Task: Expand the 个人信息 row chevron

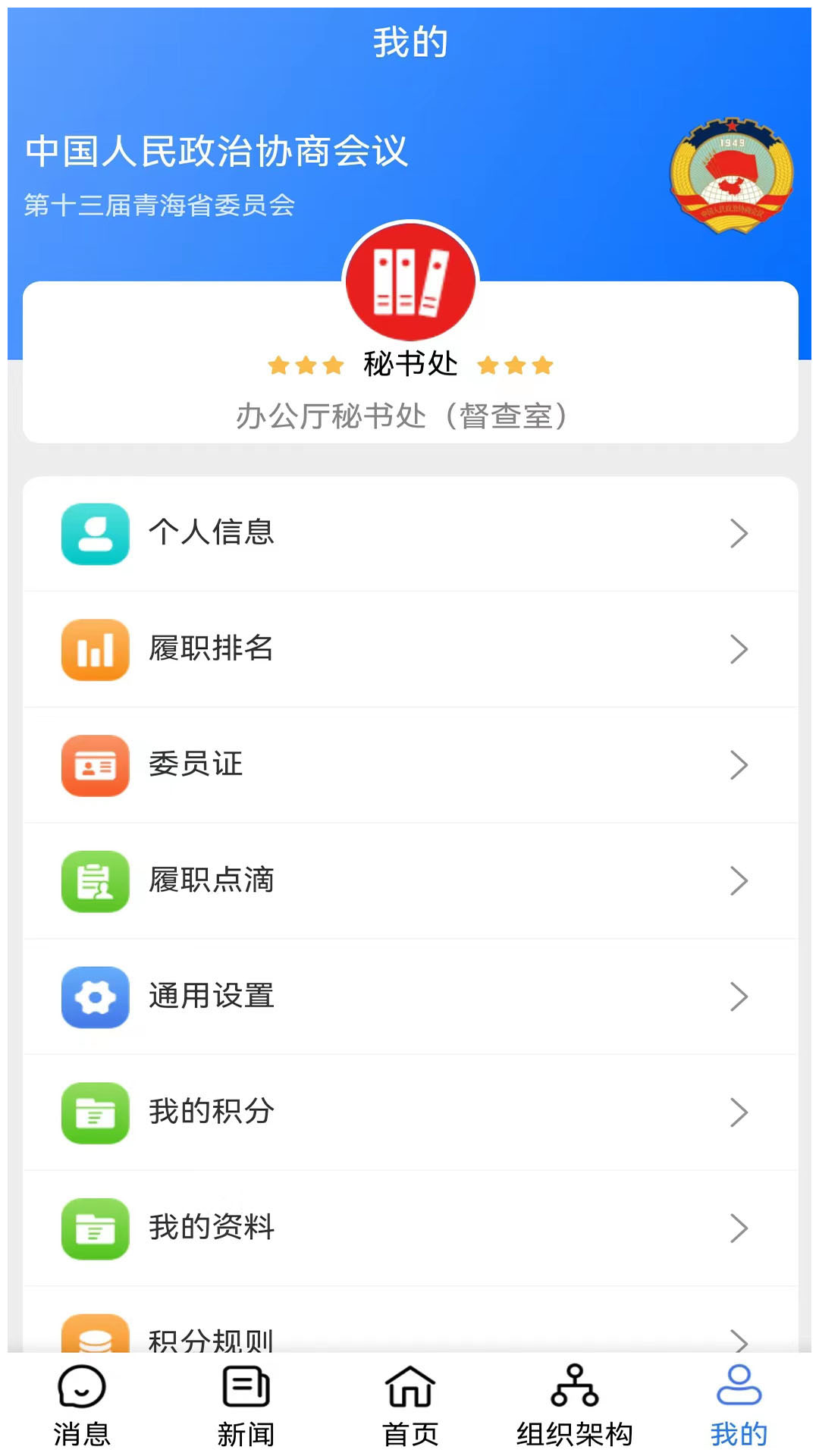Action: coord(739,534)
